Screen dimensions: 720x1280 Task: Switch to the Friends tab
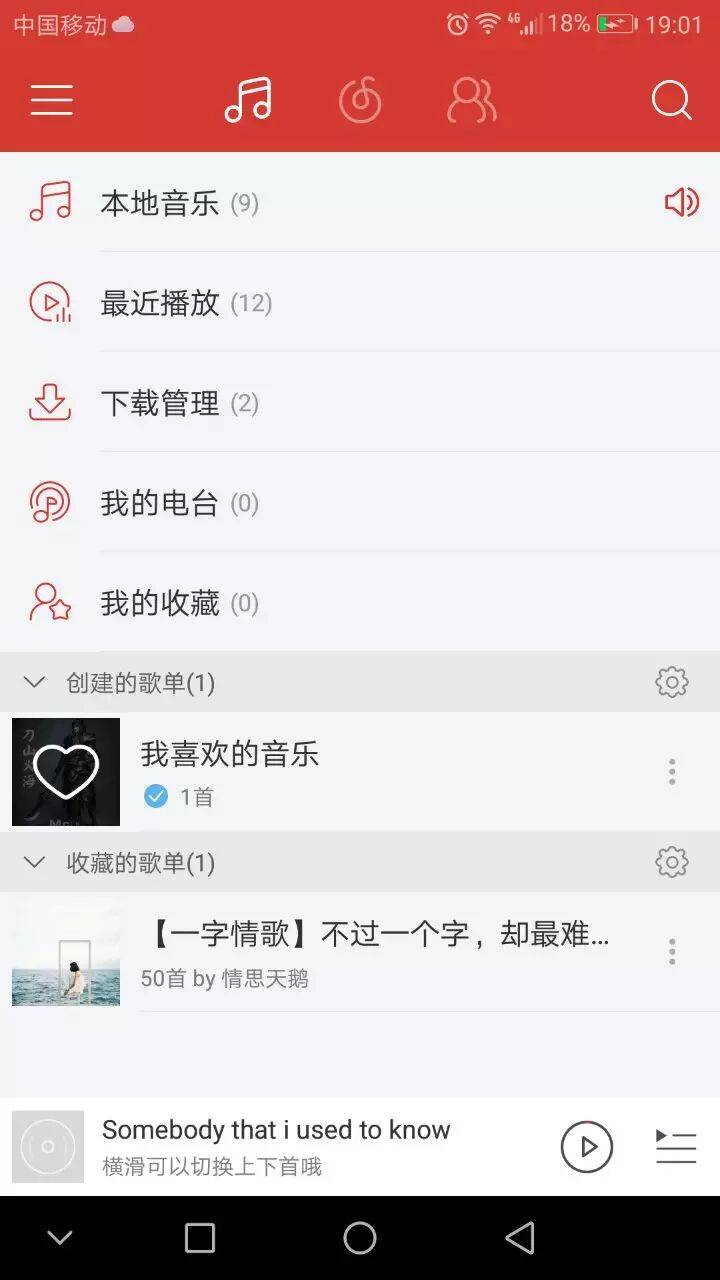coord(471,100)
